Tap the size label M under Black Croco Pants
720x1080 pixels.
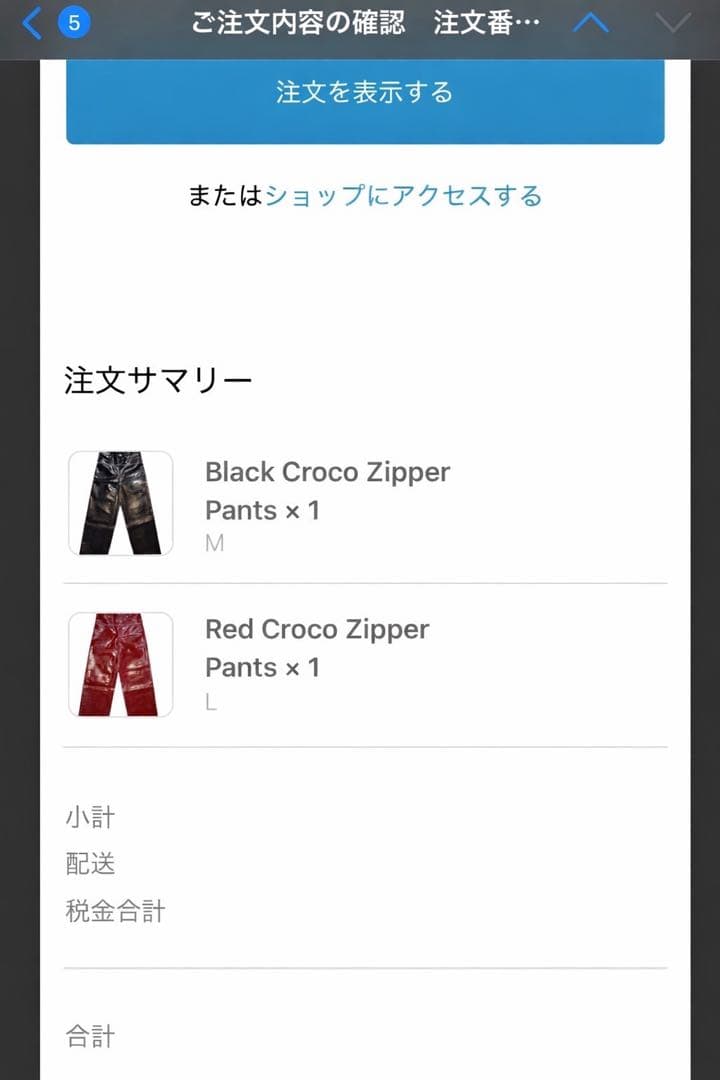213,543
